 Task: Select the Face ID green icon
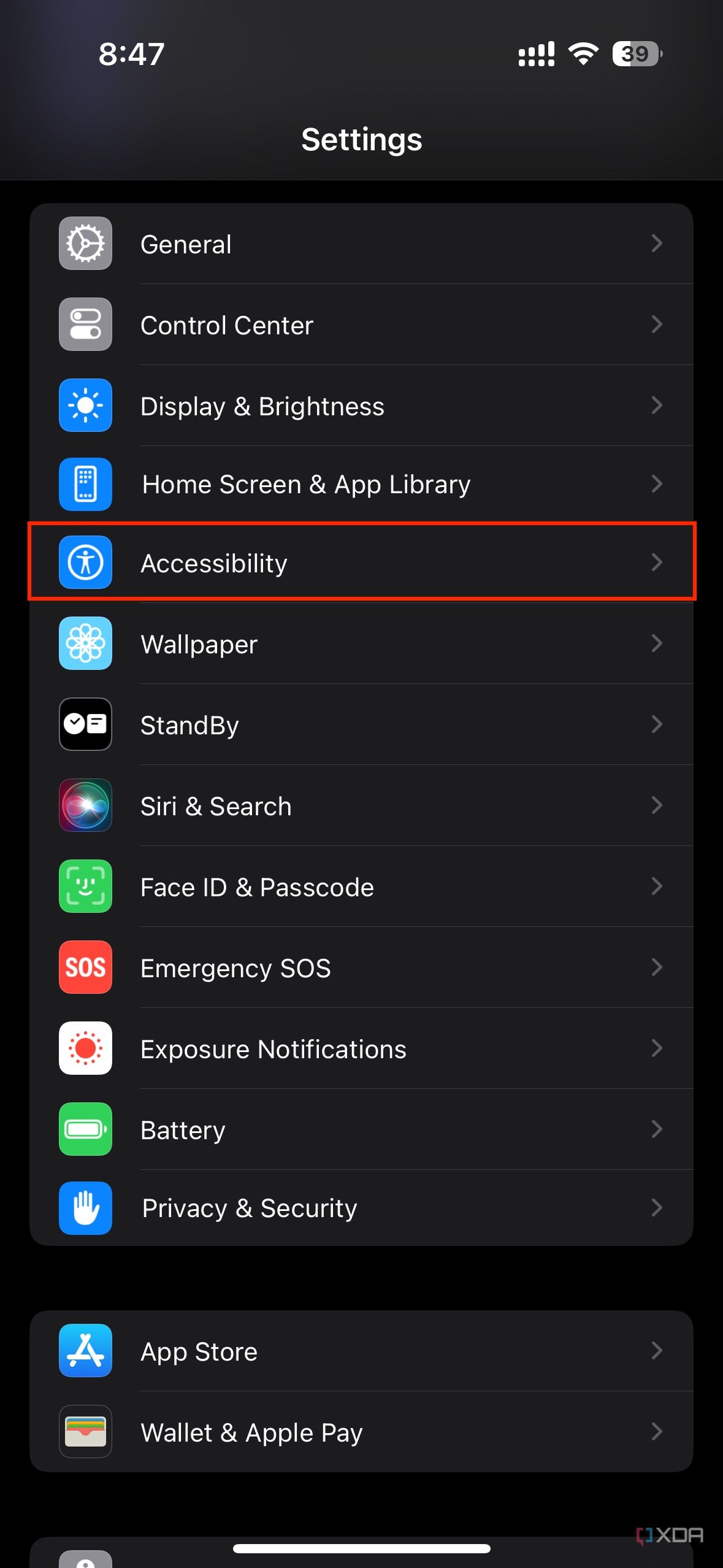click(85, 886)
